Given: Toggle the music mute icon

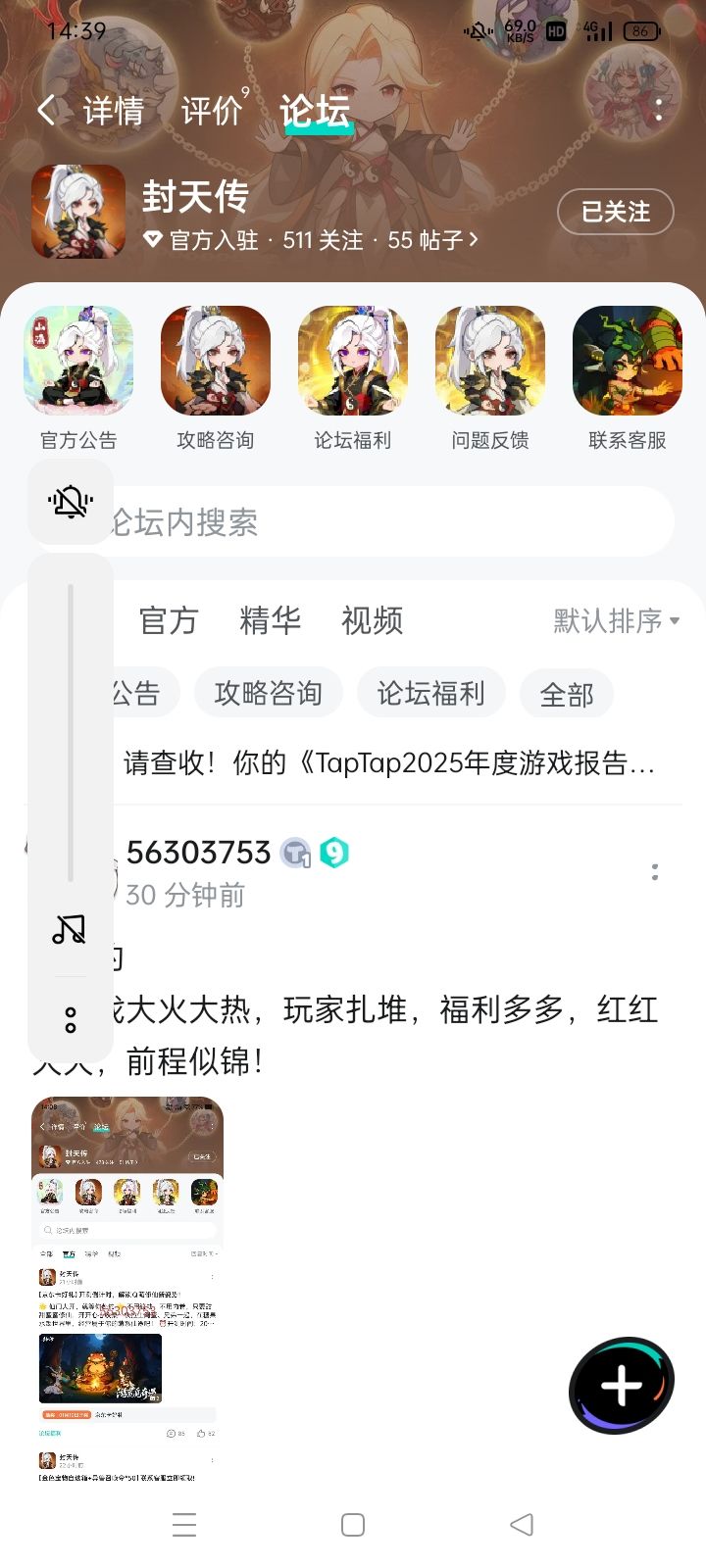Looking at the screenshot, I should 69,929.
